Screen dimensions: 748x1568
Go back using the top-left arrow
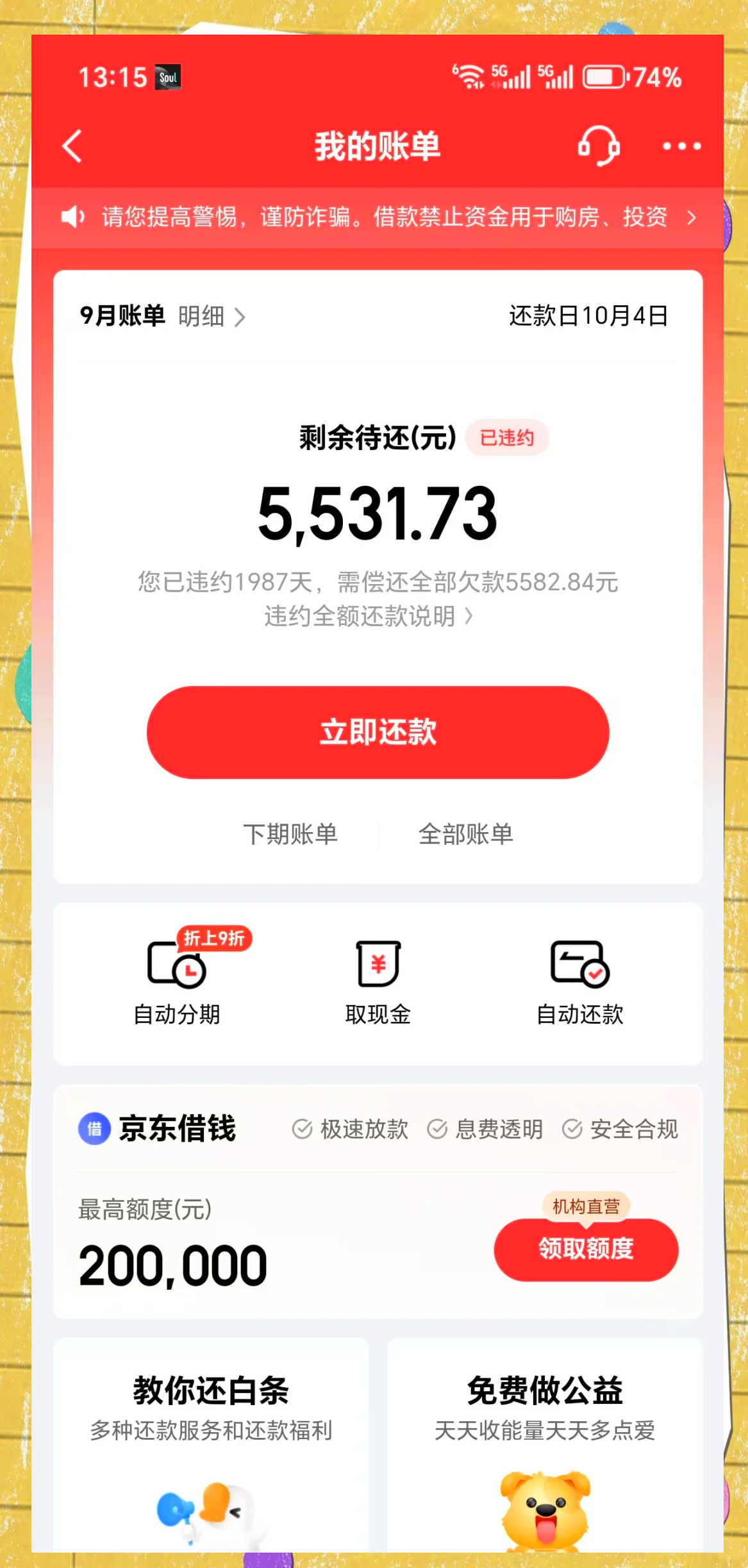pyautogui.click(x=72, y=146)
